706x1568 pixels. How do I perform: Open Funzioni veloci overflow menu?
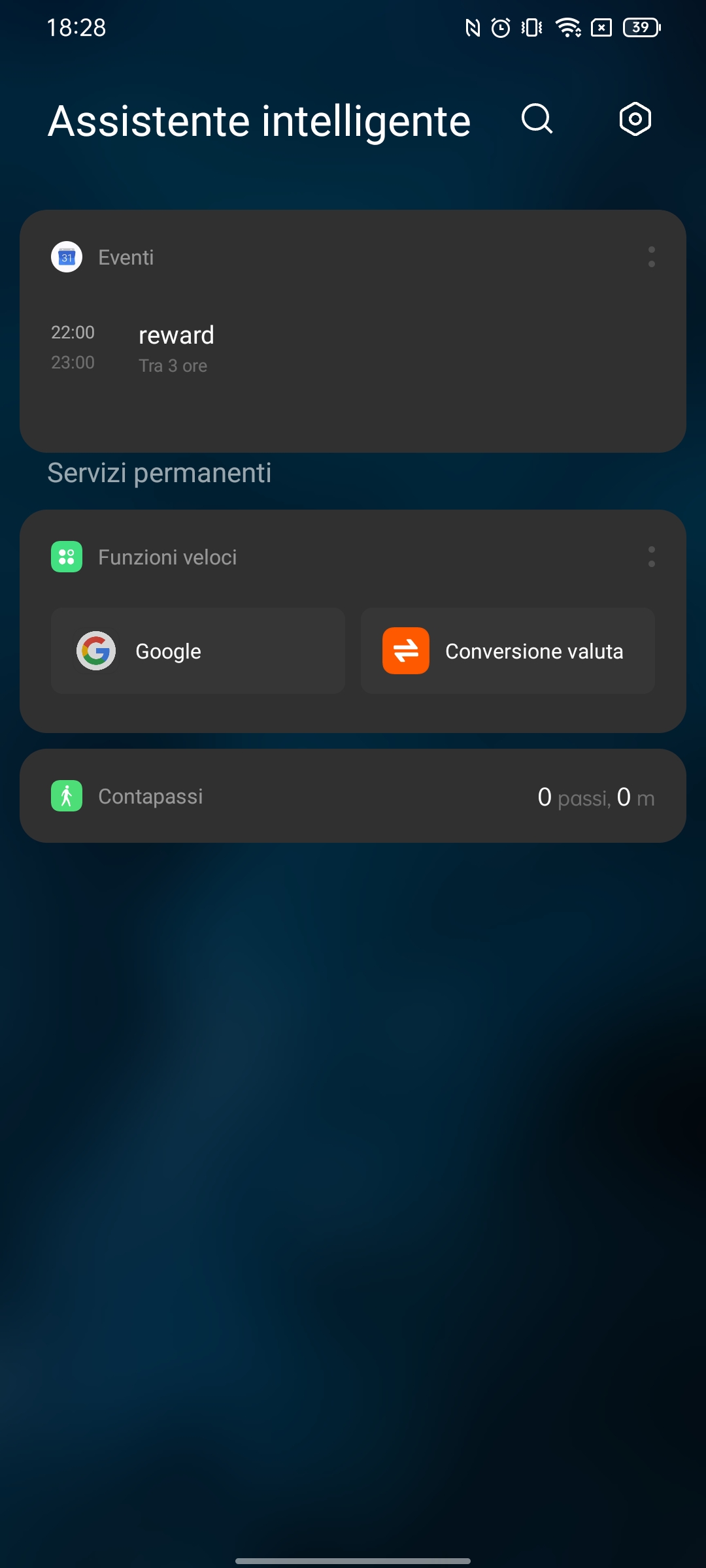651,557
